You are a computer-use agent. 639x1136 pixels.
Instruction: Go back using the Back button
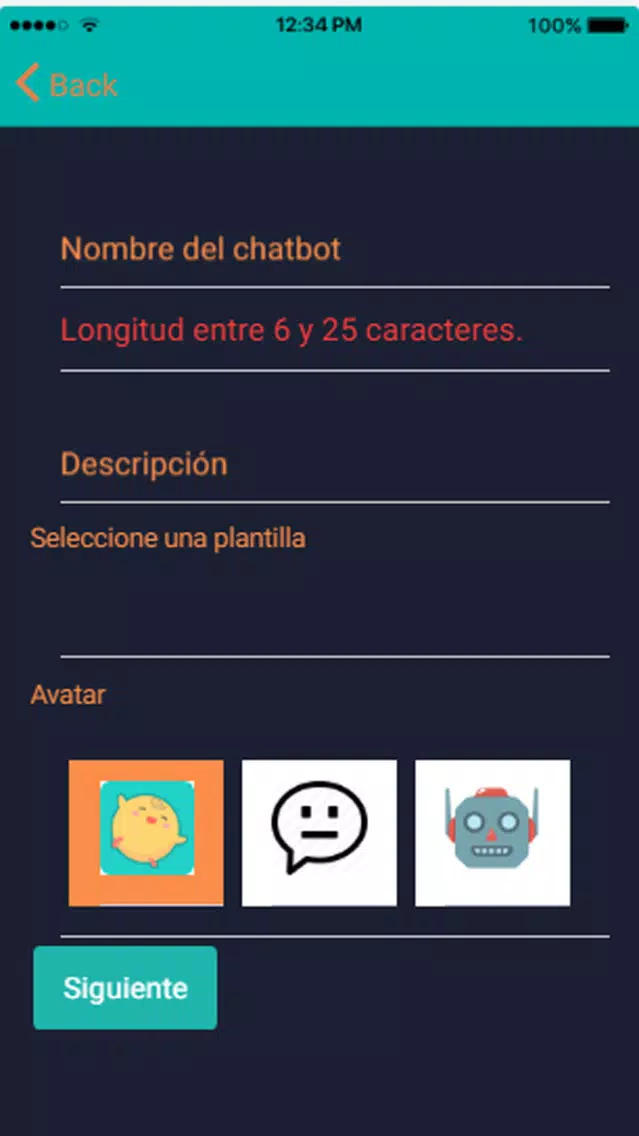67,84
